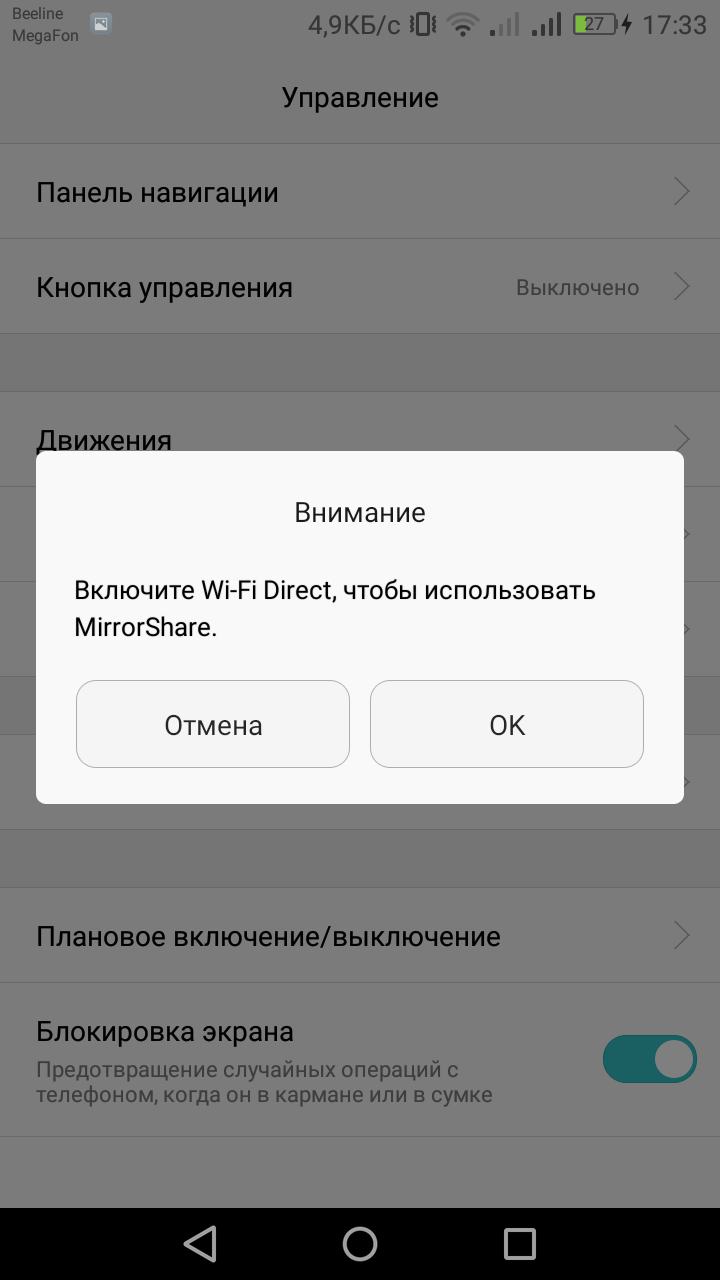Confirm enabling Wi-Fi Direct with OK
720x1280 pixels.
(x=507, y=724)
